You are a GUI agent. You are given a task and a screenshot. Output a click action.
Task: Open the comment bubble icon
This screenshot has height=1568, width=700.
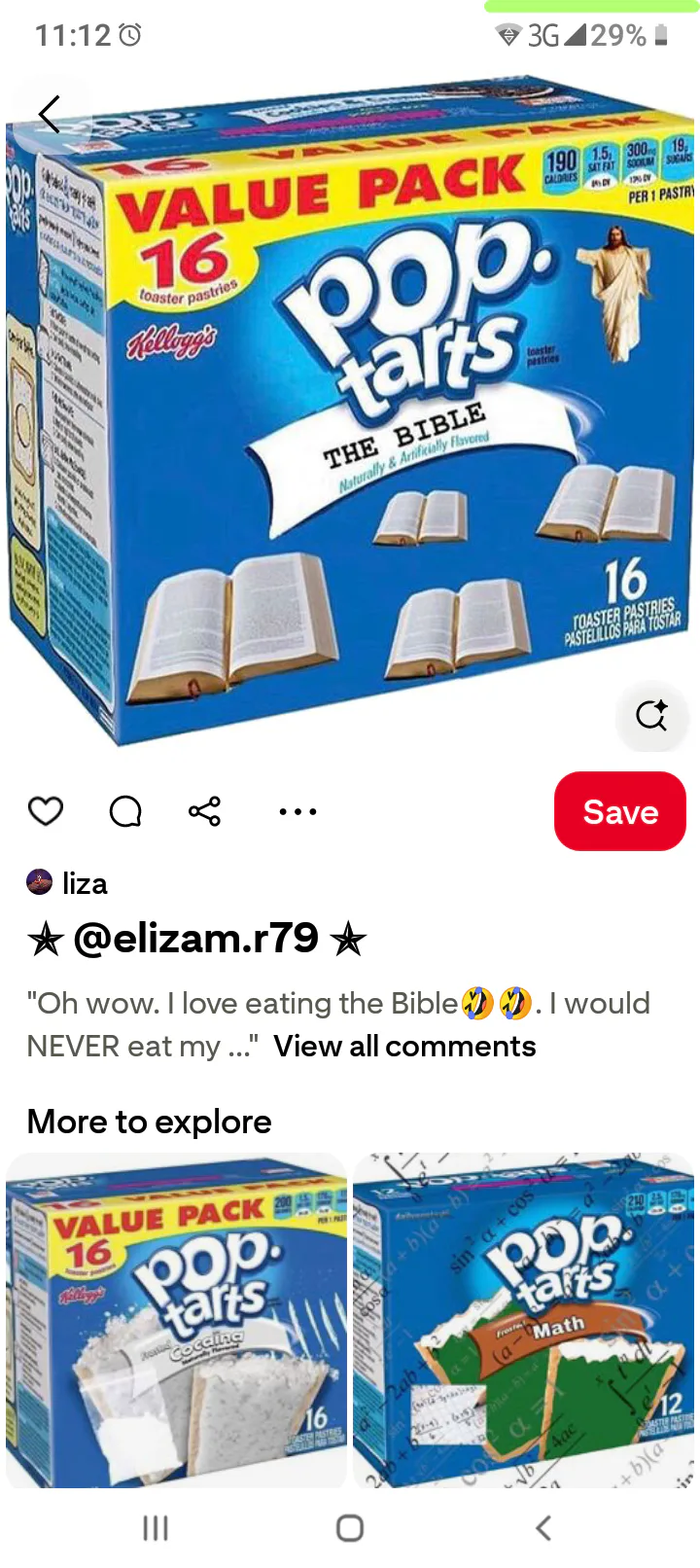pos(125,810)
